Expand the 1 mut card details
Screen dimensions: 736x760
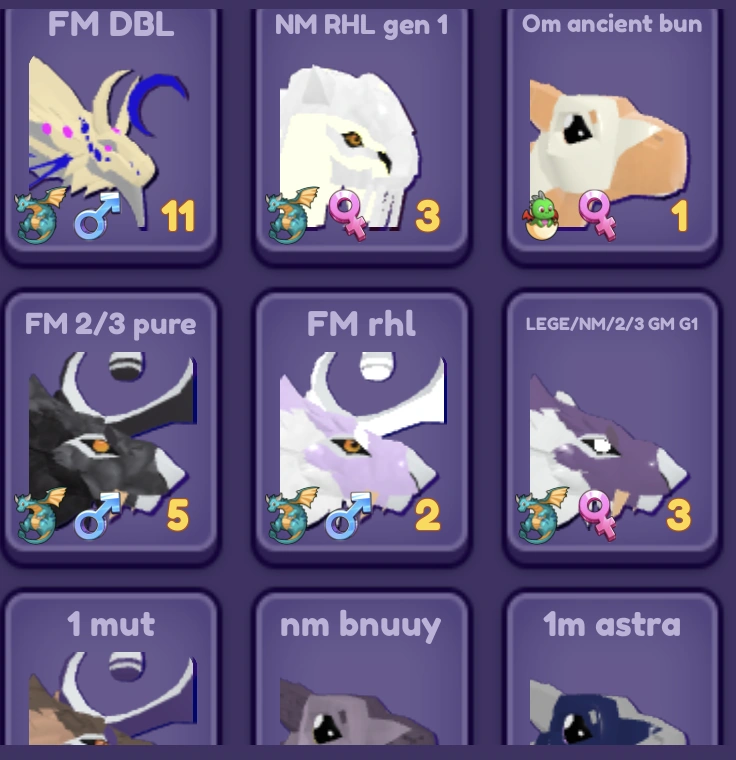[x=110, y=625]
